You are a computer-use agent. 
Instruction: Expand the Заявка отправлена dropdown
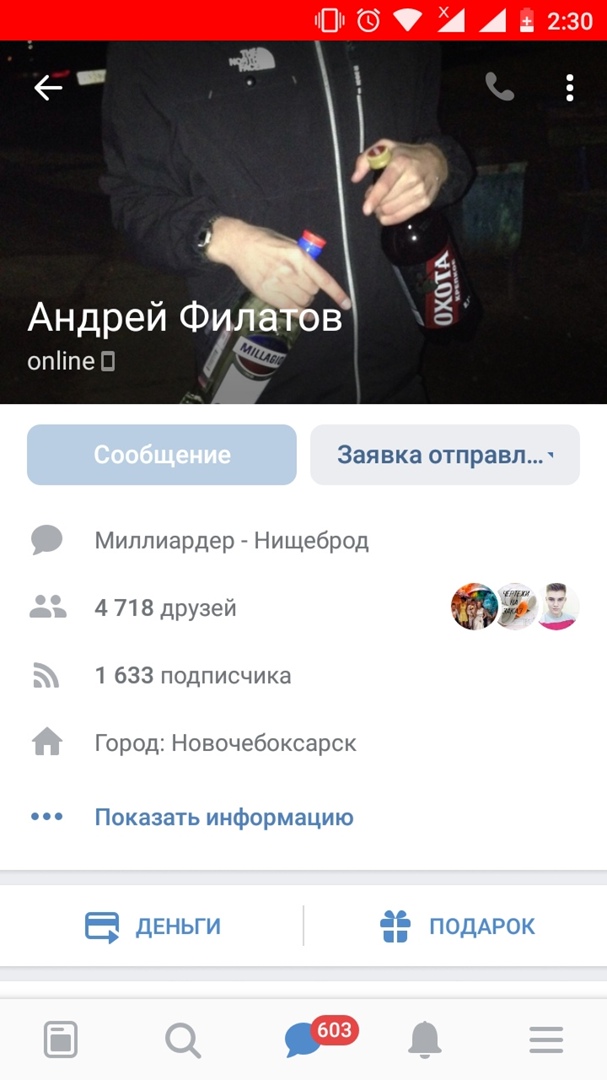(445, 455)
